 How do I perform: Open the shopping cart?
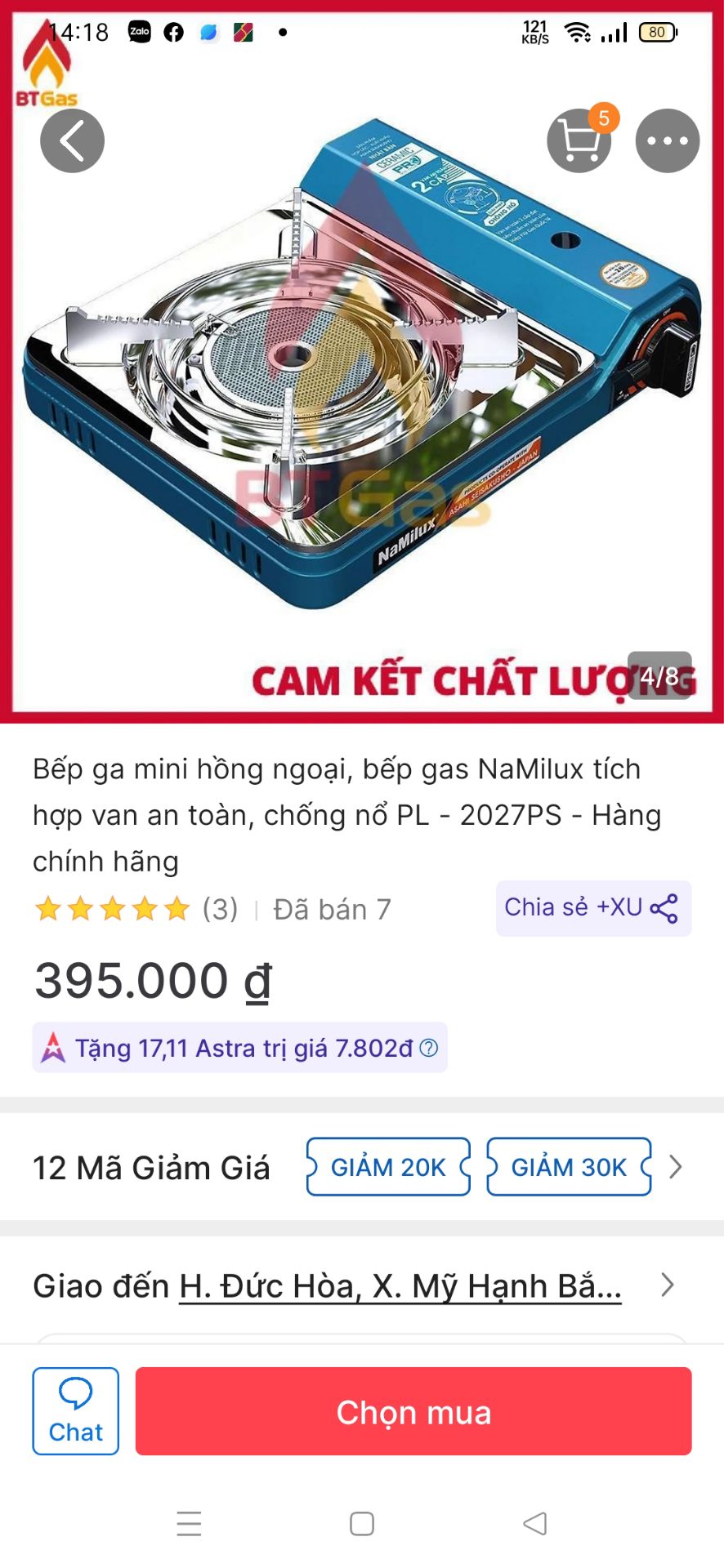[579, 143]
